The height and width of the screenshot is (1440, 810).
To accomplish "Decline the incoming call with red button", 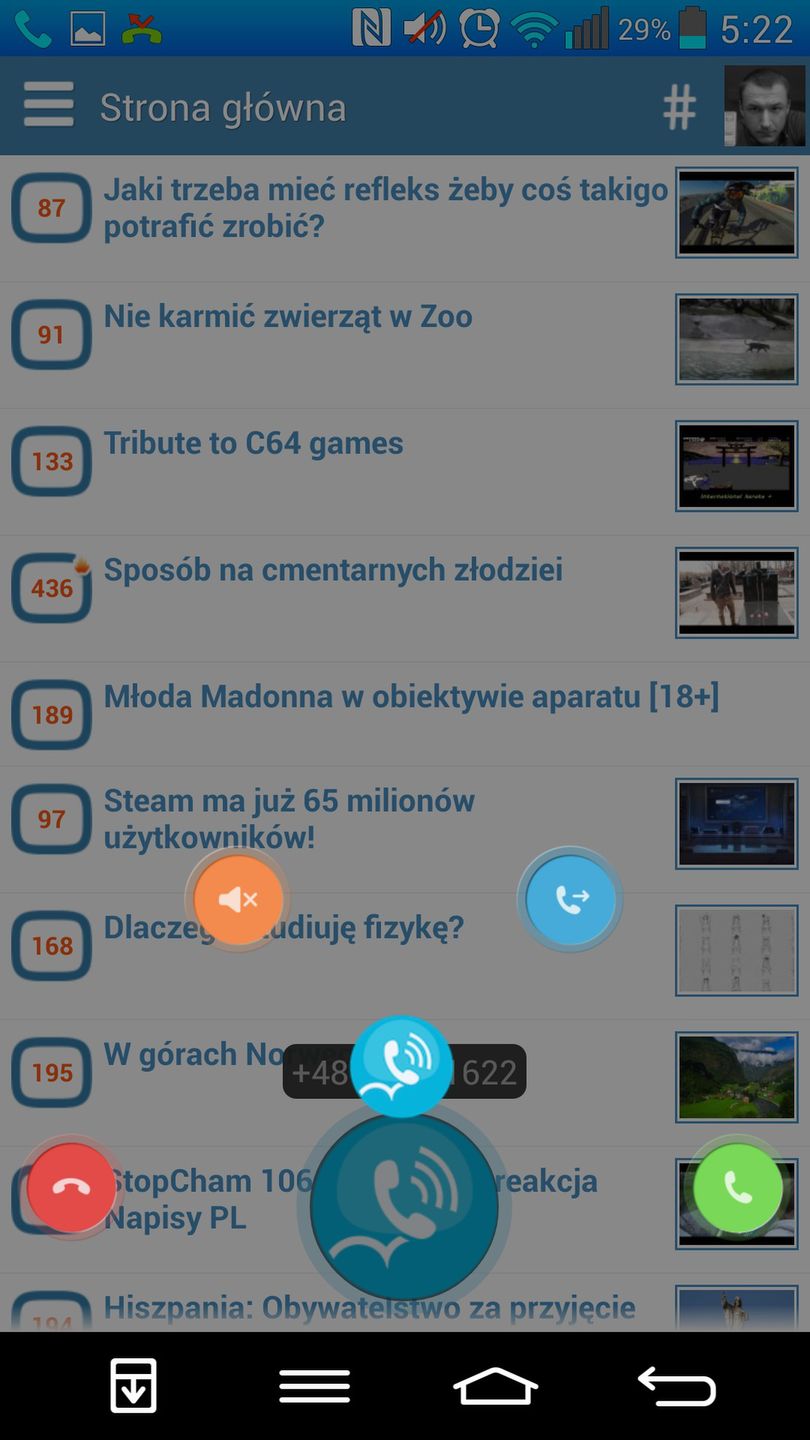I will (71, 1187).
